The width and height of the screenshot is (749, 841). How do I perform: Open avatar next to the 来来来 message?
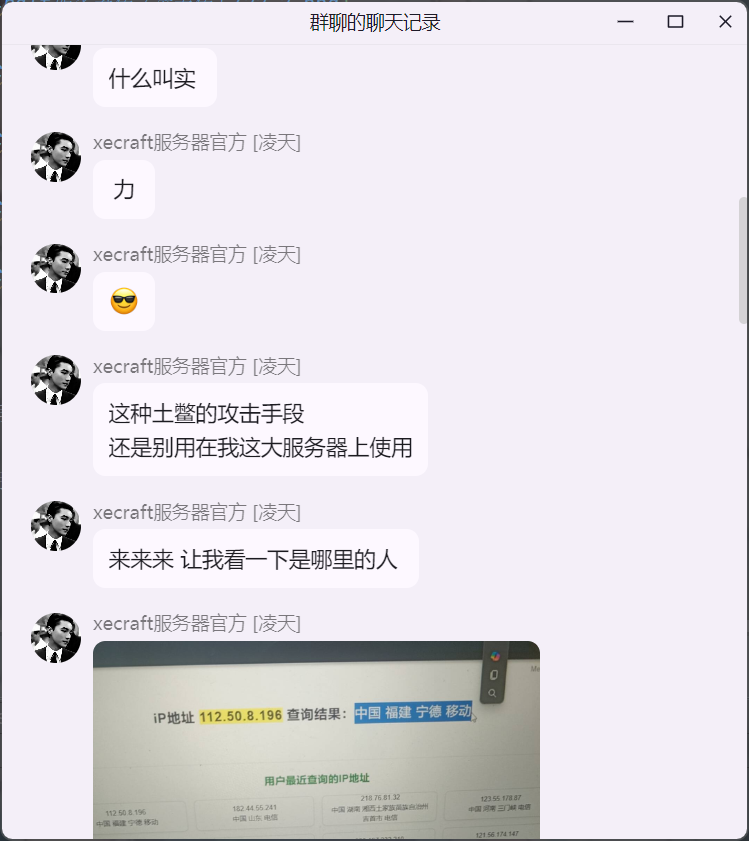57,526
